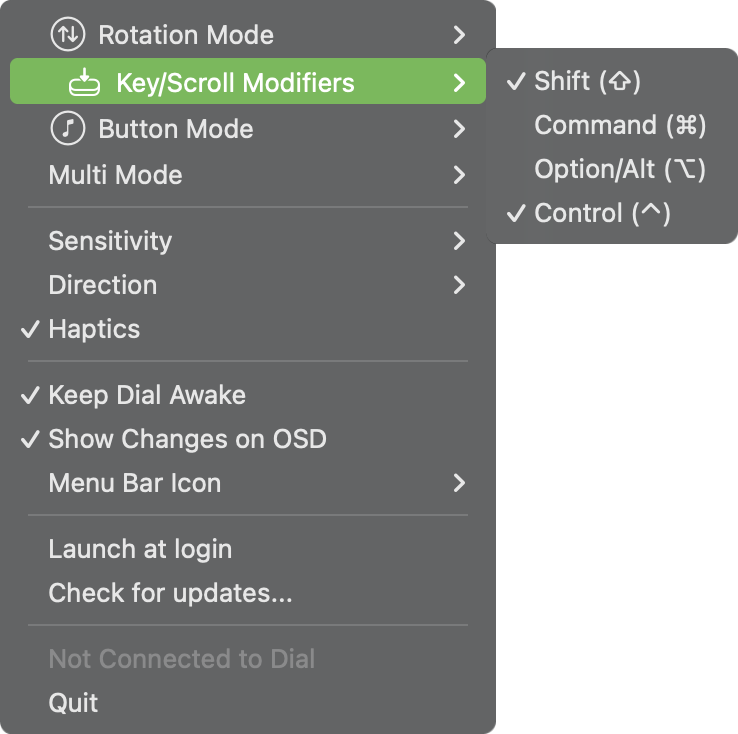Deselect the Control modifier
738x734 pixels.
click(x=602, y=213)
